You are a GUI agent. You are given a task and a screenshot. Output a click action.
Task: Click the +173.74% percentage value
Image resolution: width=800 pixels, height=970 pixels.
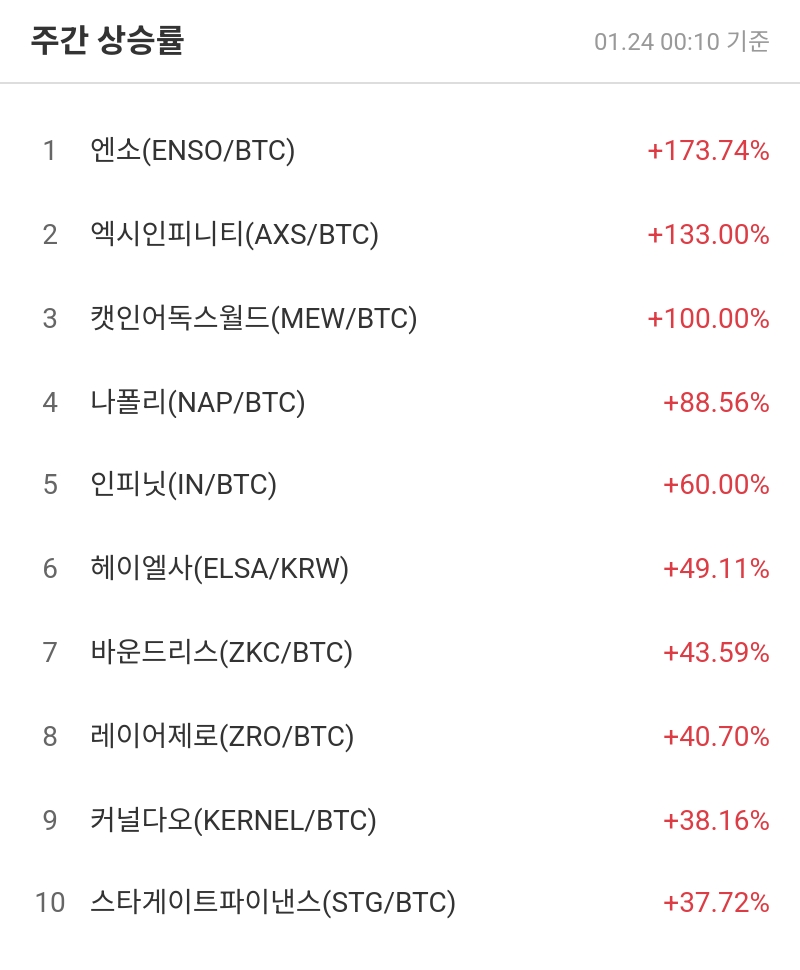707,151
